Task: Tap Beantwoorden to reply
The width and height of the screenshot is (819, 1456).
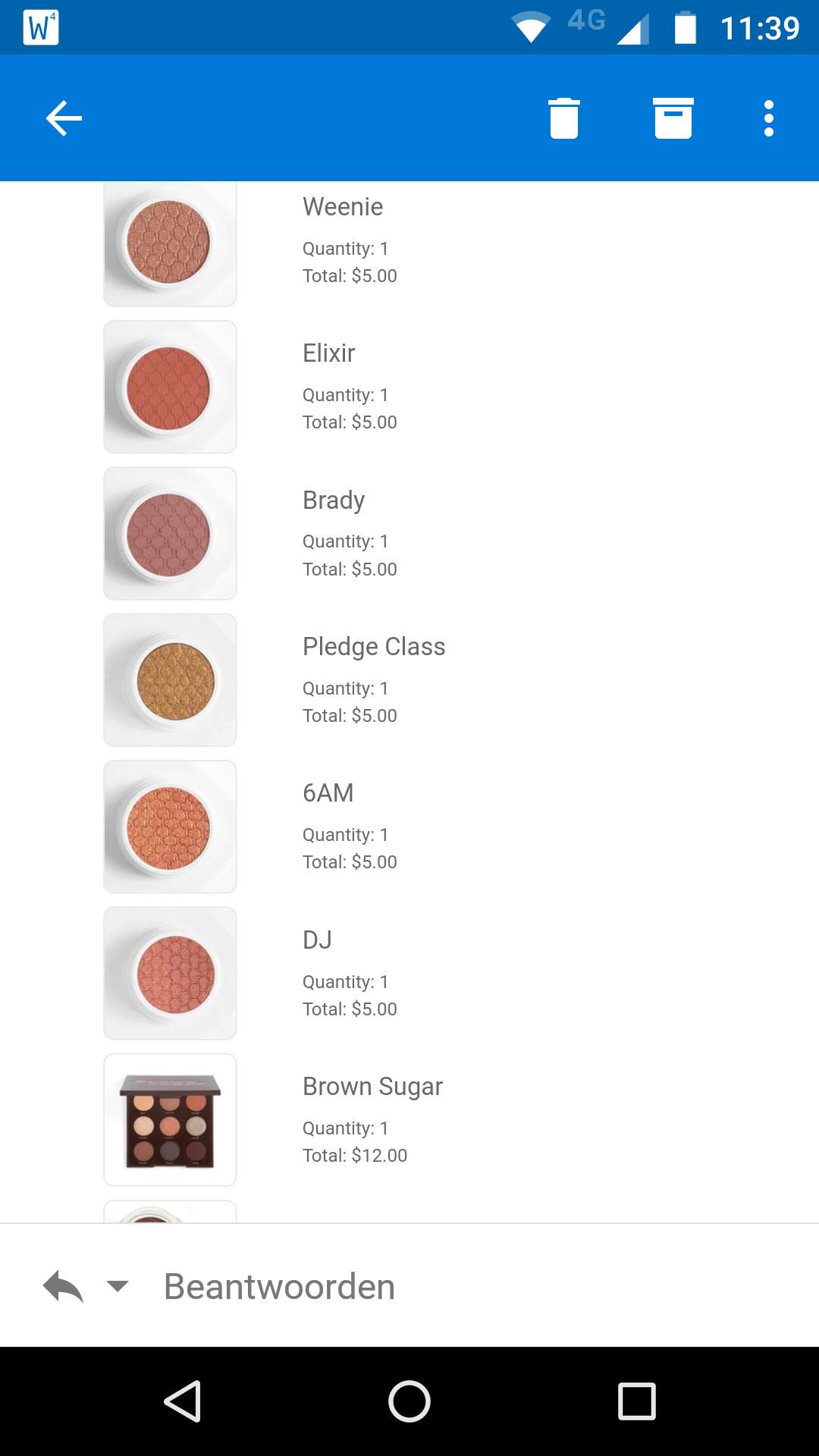Action: point(279,1286)
